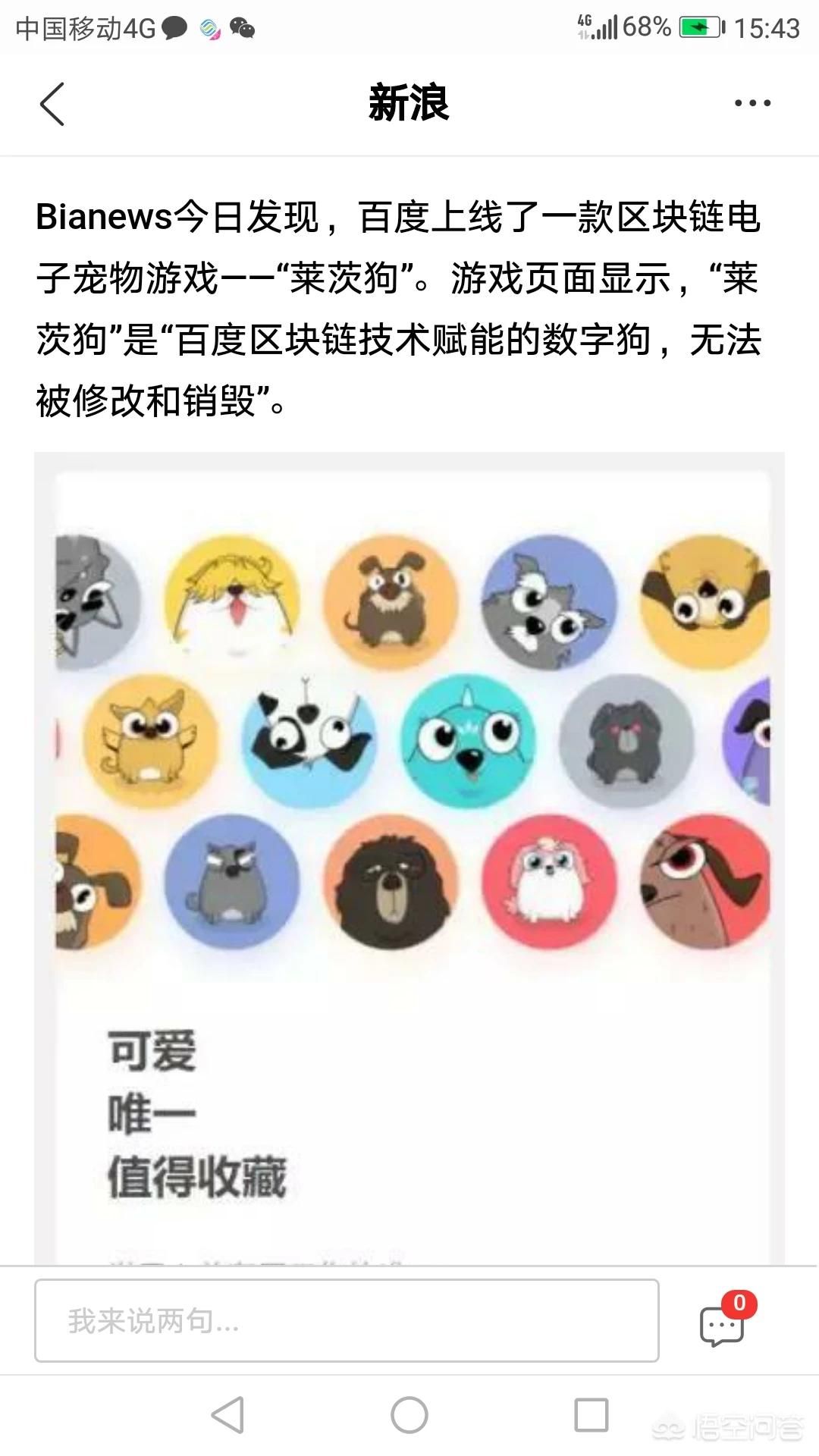Open the recent apps square button
Viewport: 819px width, 1456px height.
coord(591,1415)
